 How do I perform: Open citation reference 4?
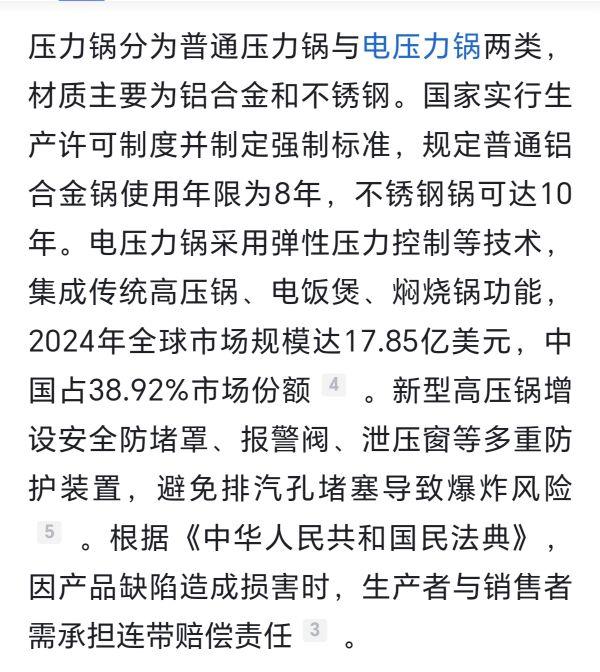click(334, 385)
